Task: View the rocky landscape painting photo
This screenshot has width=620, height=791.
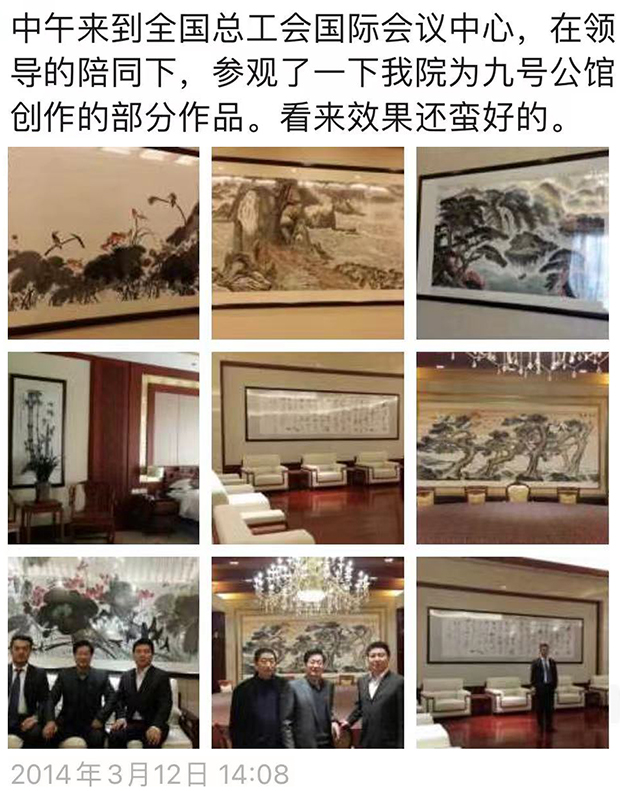Action: (308, 243)
